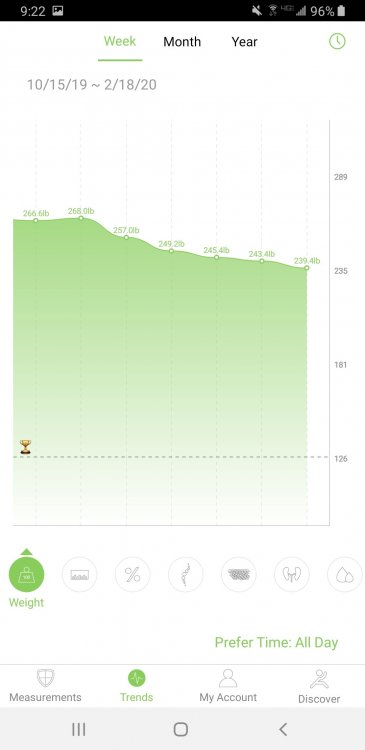
Task: Select the Week tab
Action: click(120, 41)
